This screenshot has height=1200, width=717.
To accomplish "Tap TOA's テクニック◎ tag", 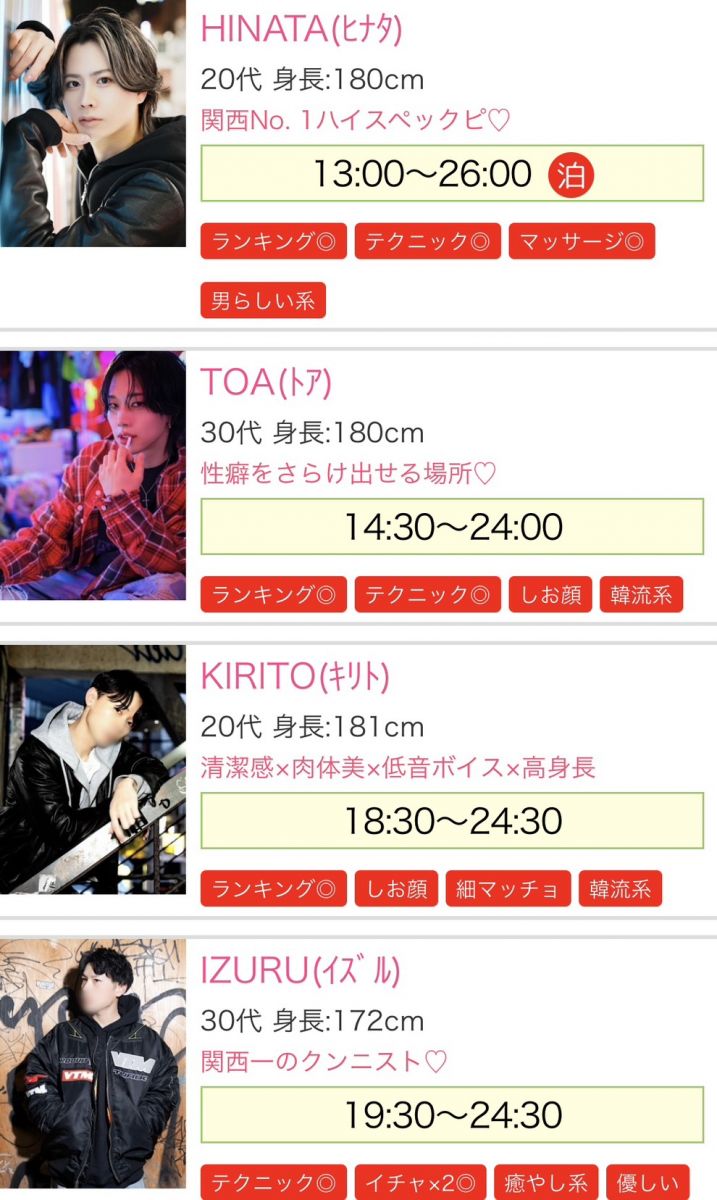I will pyautogui.click(x=427, y=594).
